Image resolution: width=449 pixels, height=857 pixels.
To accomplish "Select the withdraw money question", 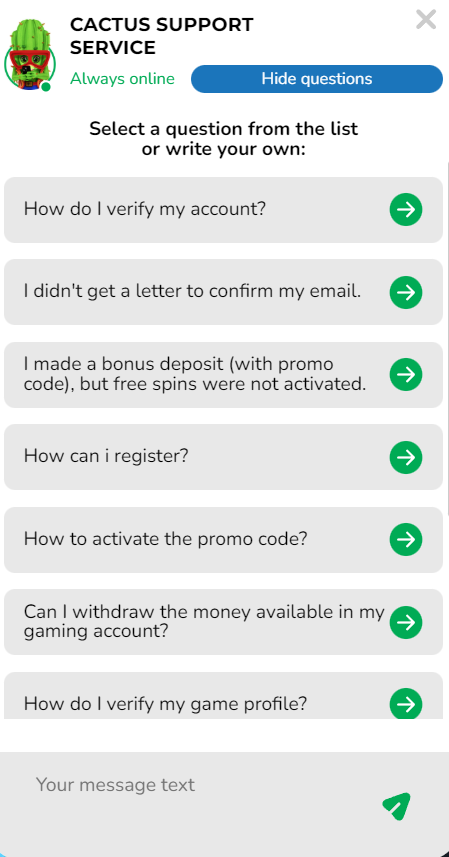I will click(x=223, y=622).
